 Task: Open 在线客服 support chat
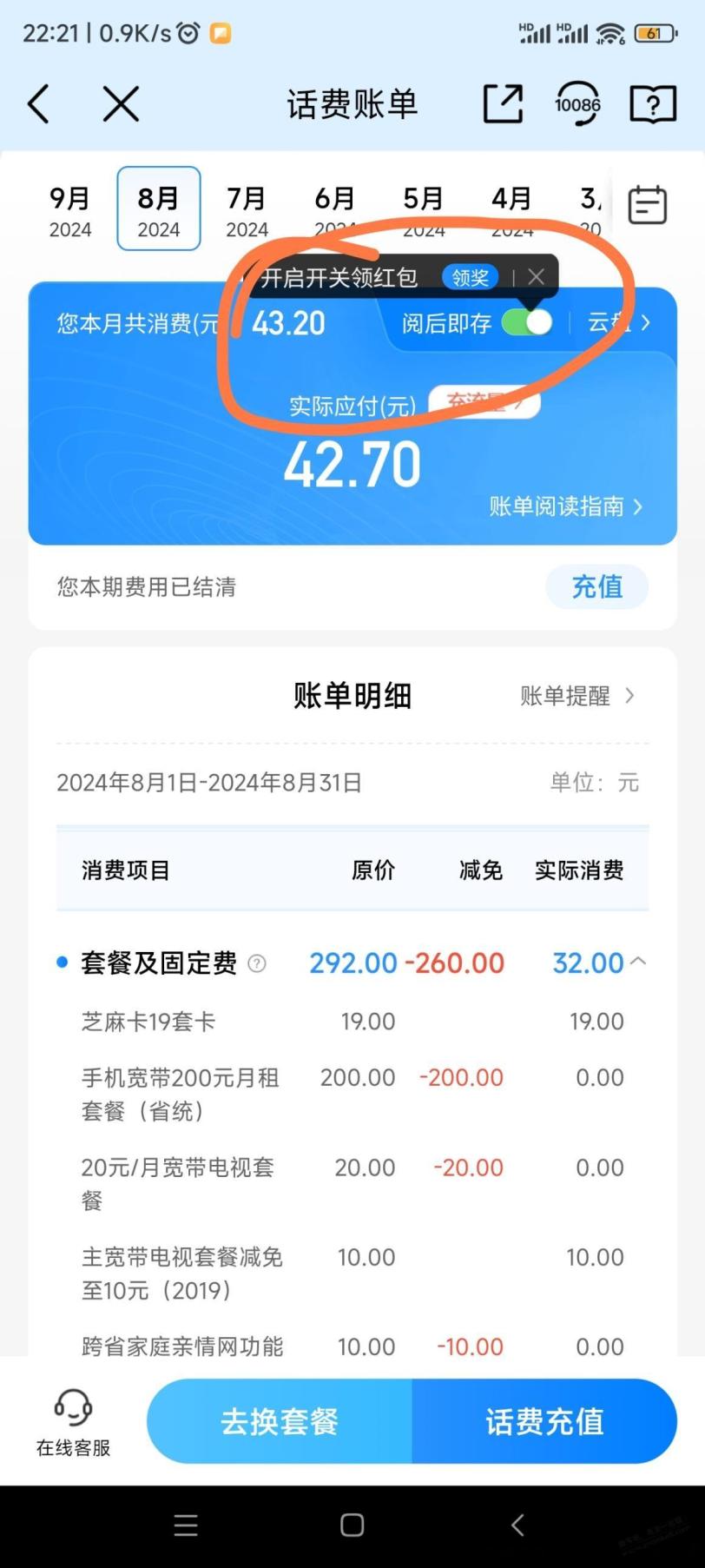[x=73, y=1422]
